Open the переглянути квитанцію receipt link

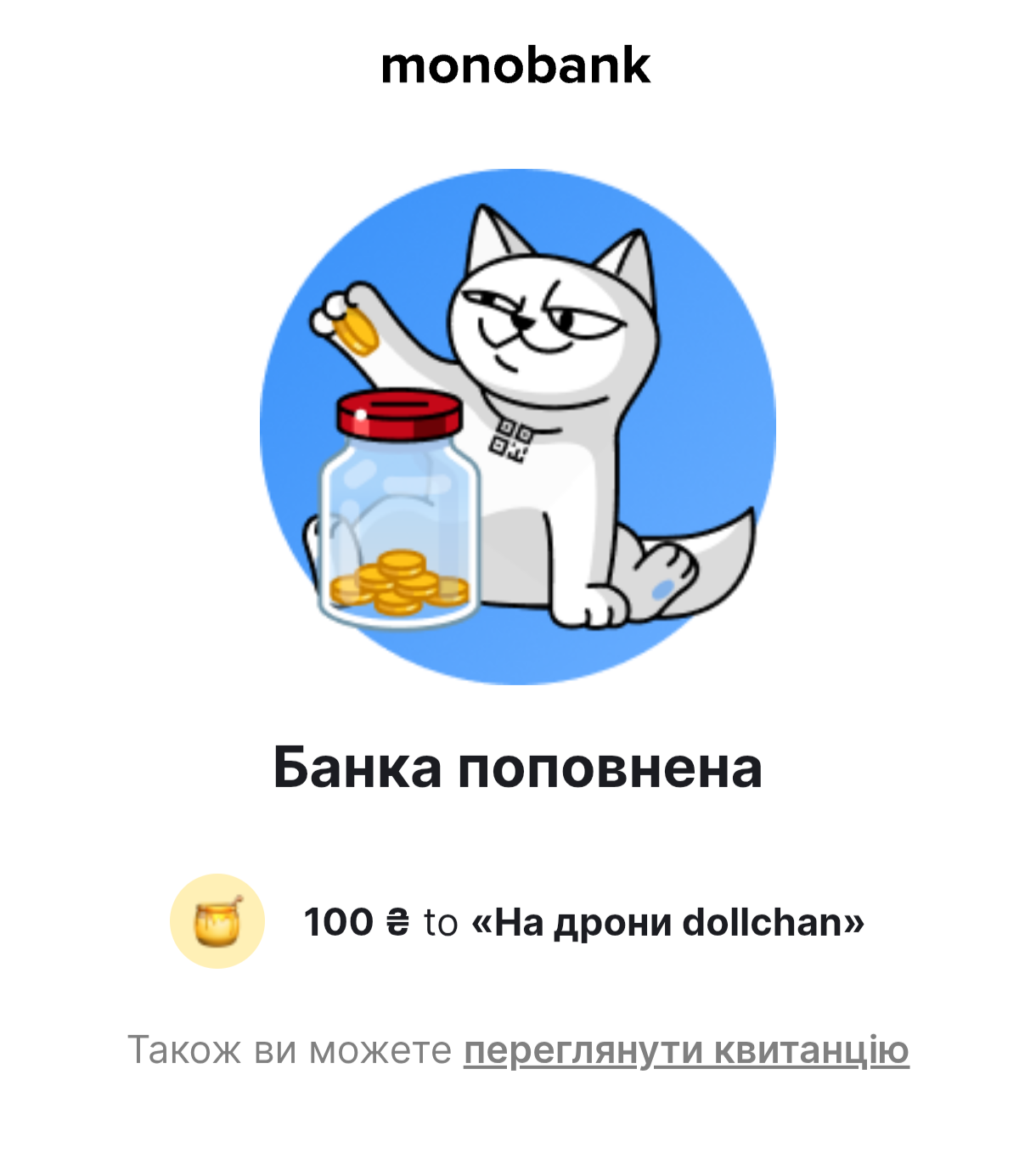686,1050
